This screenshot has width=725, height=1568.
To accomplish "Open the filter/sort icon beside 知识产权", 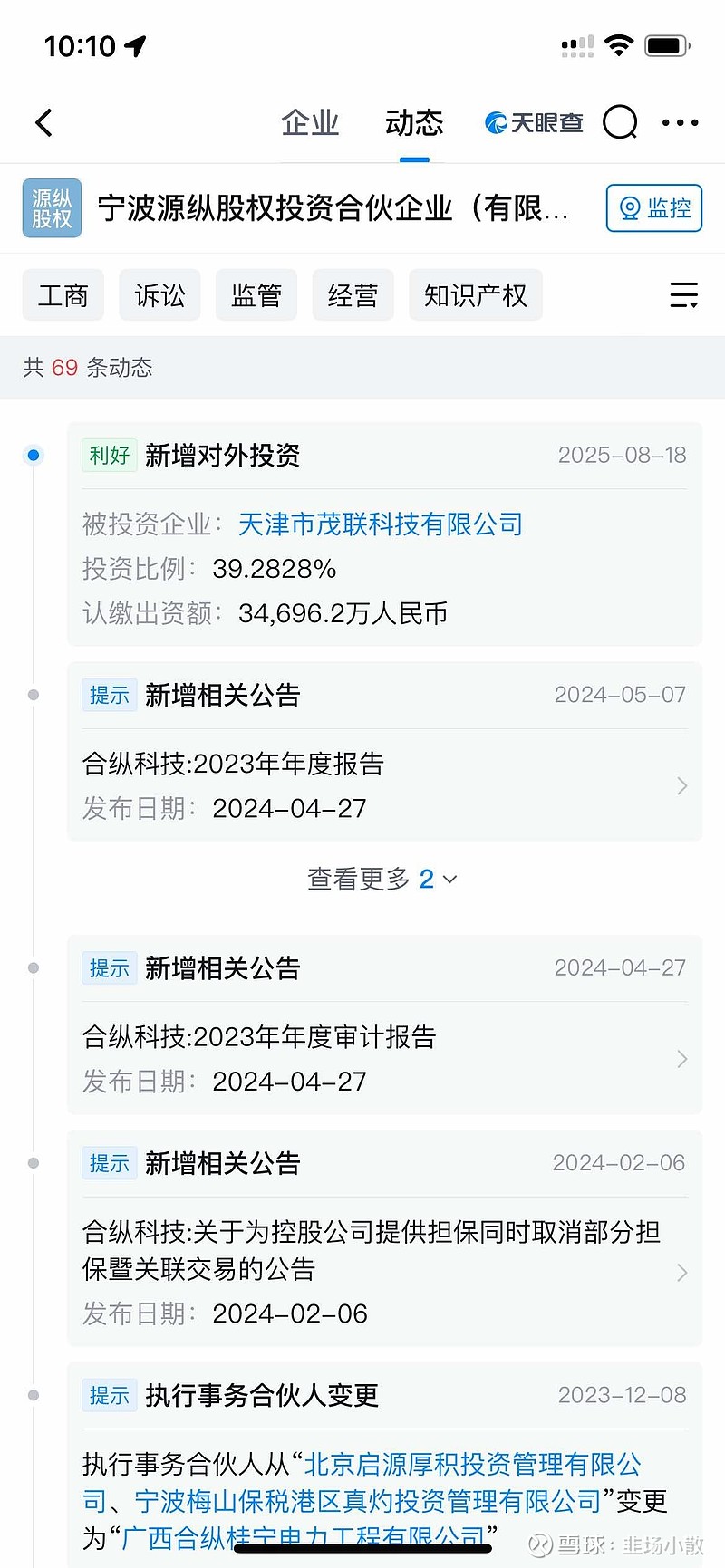I will [684, 295].
